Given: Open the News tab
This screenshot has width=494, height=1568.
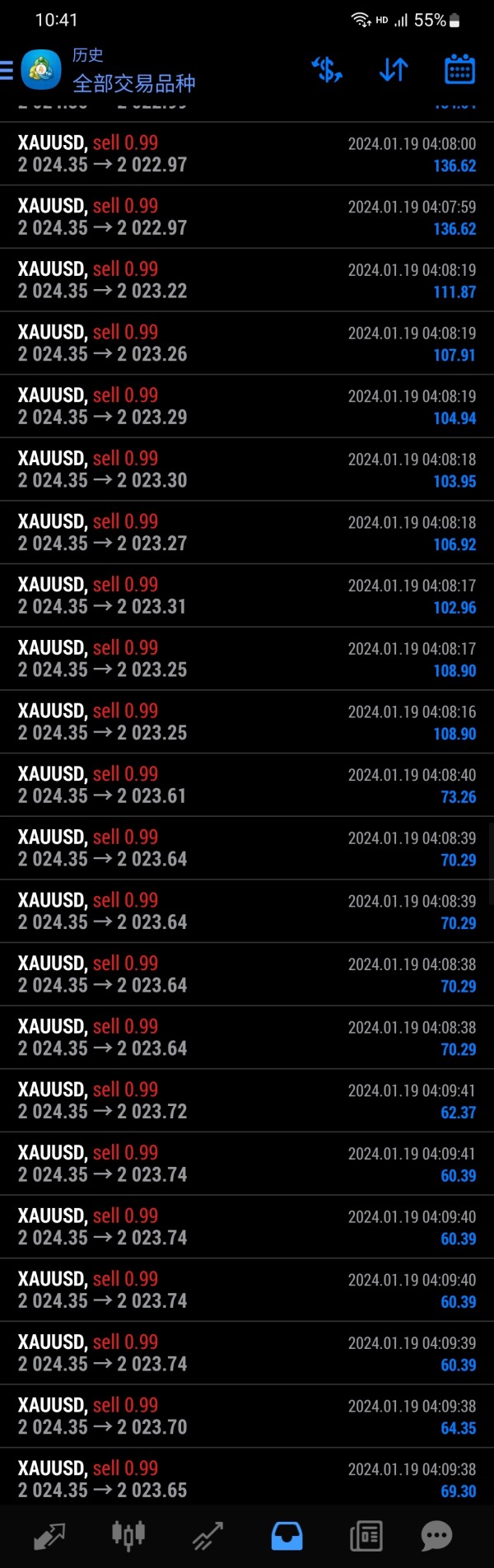Looking at the screenshot, I should (366, 1536).
